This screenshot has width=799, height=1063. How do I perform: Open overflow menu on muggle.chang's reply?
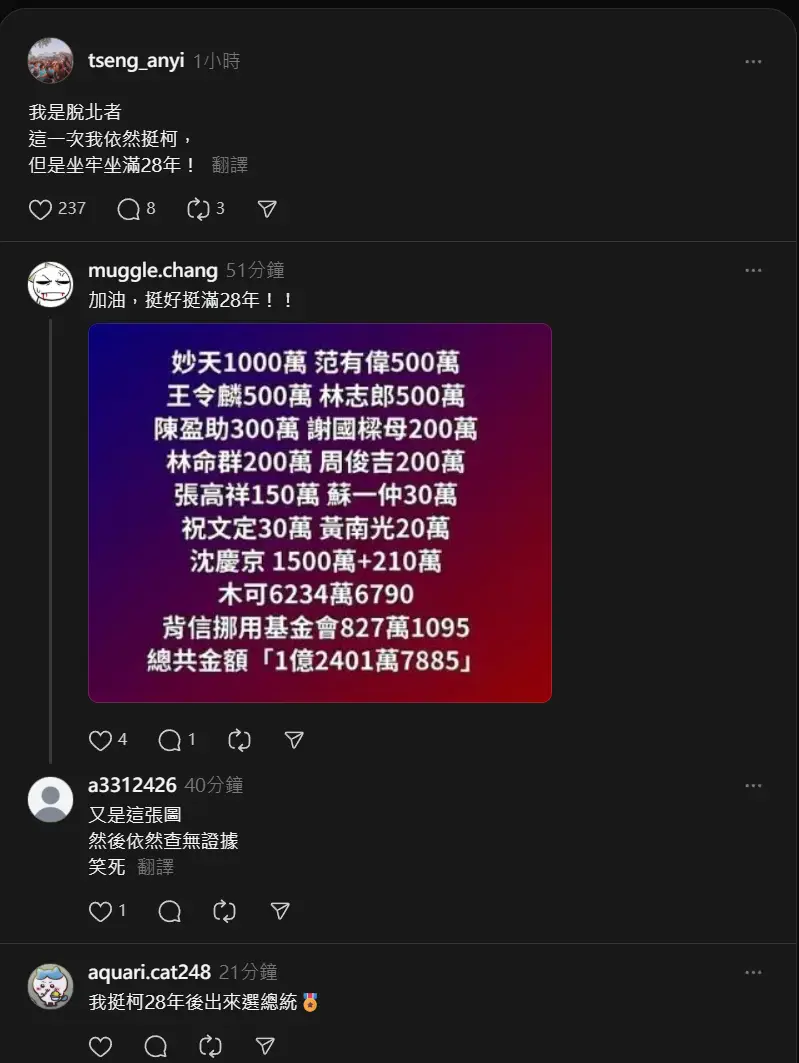(753, 270)
